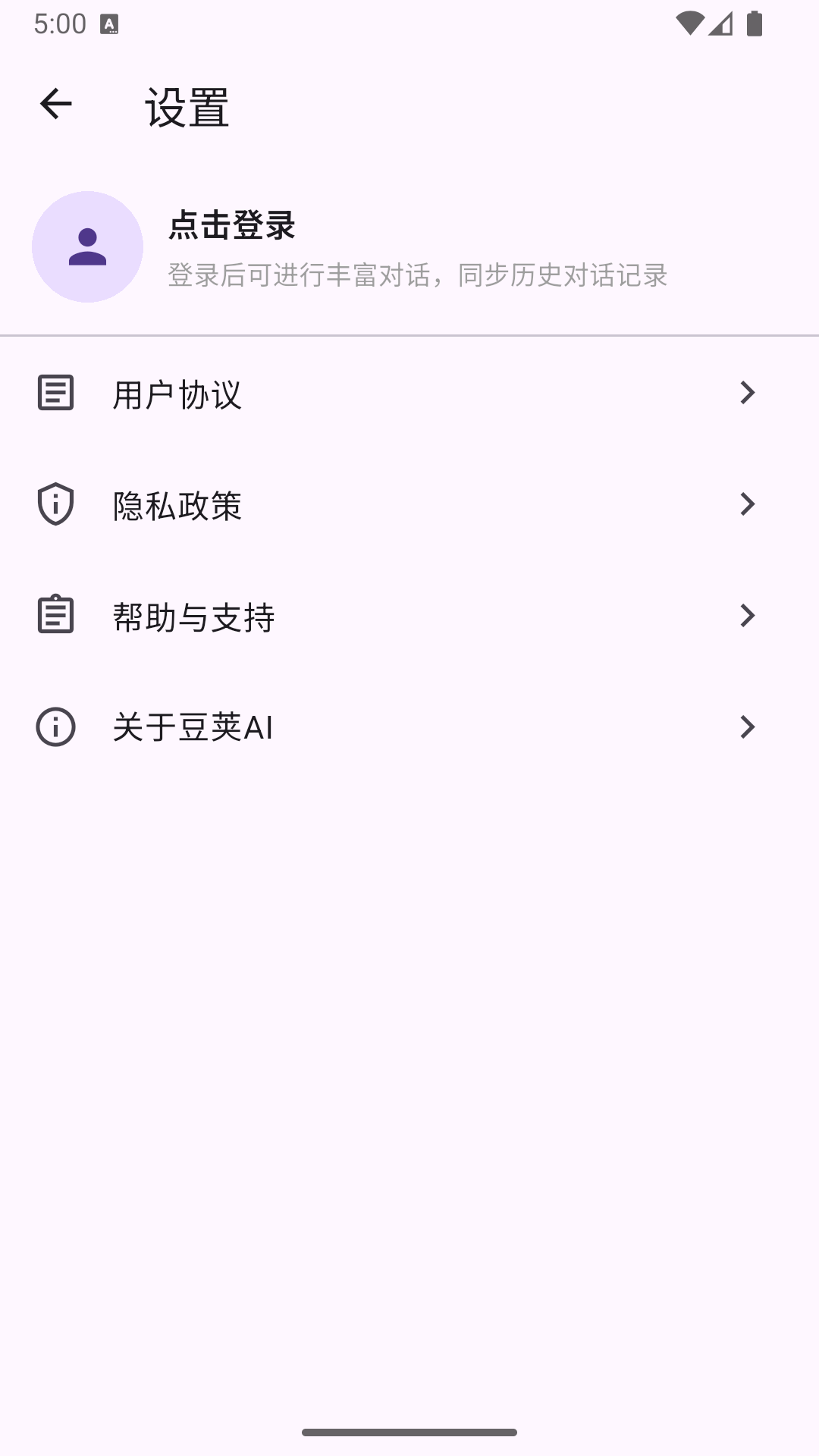Expand the 隐私政策 row chevron
This screenshot has width=819, height=1456.
pyautogui.click(x=749, y=503)
